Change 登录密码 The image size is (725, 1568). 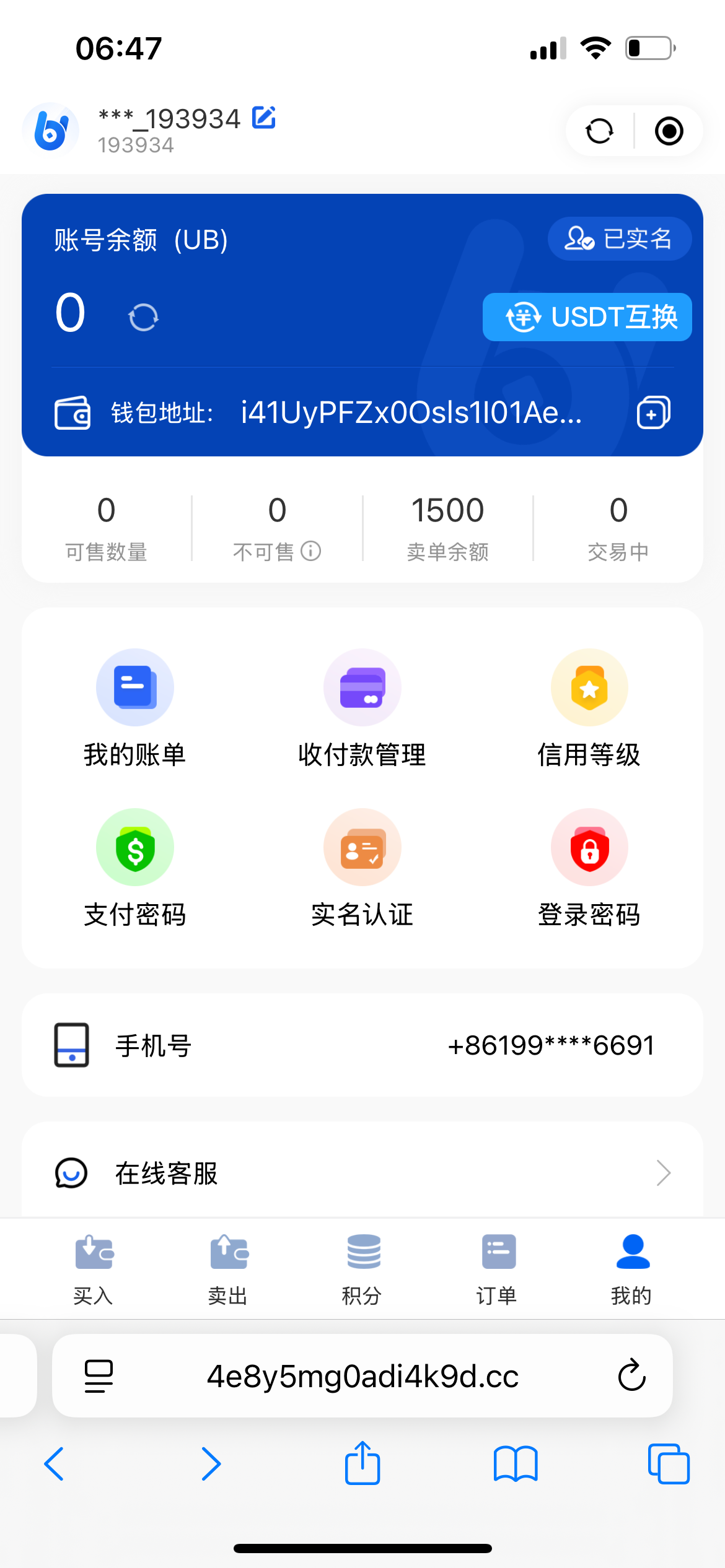(x=589, y=868)
